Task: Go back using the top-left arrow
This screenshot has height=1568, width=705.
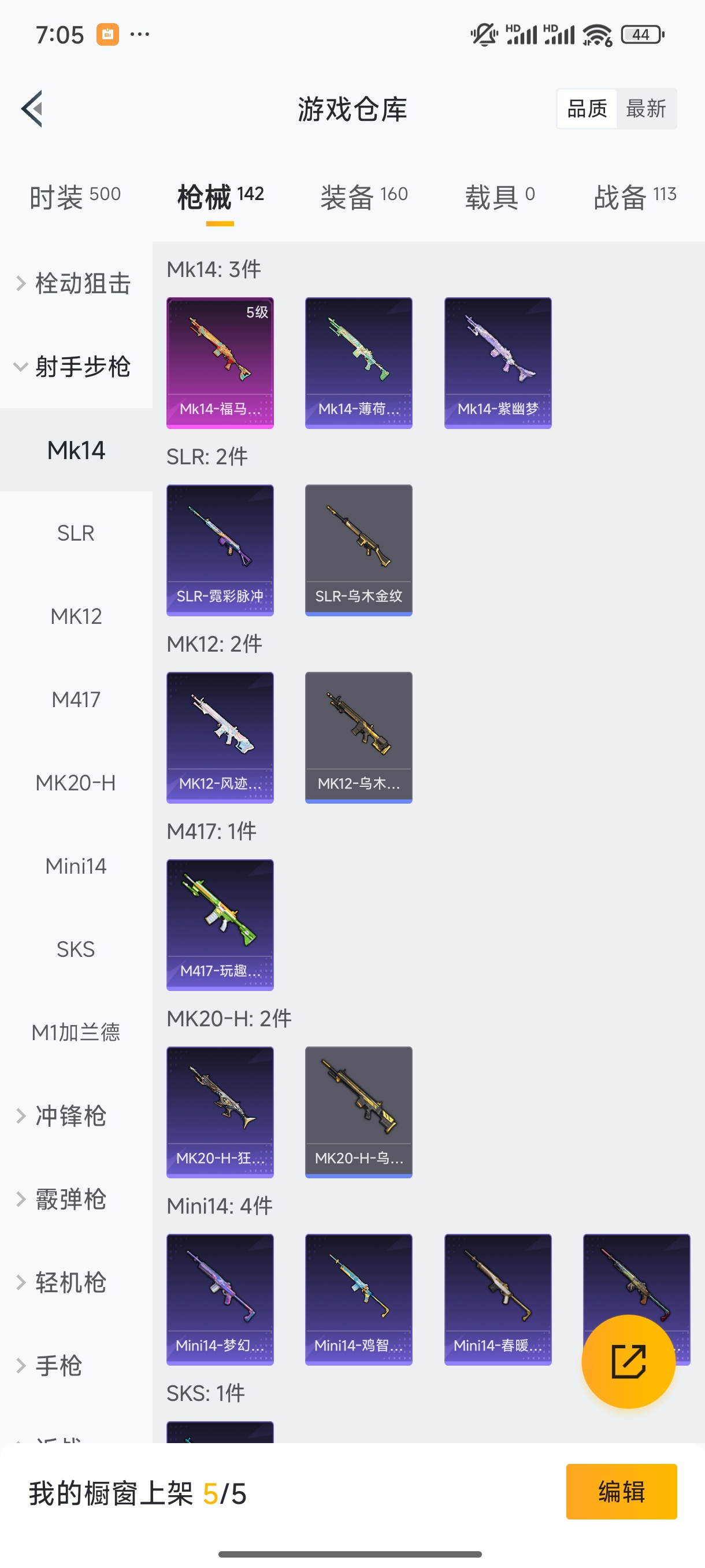Action: [32, 109]
